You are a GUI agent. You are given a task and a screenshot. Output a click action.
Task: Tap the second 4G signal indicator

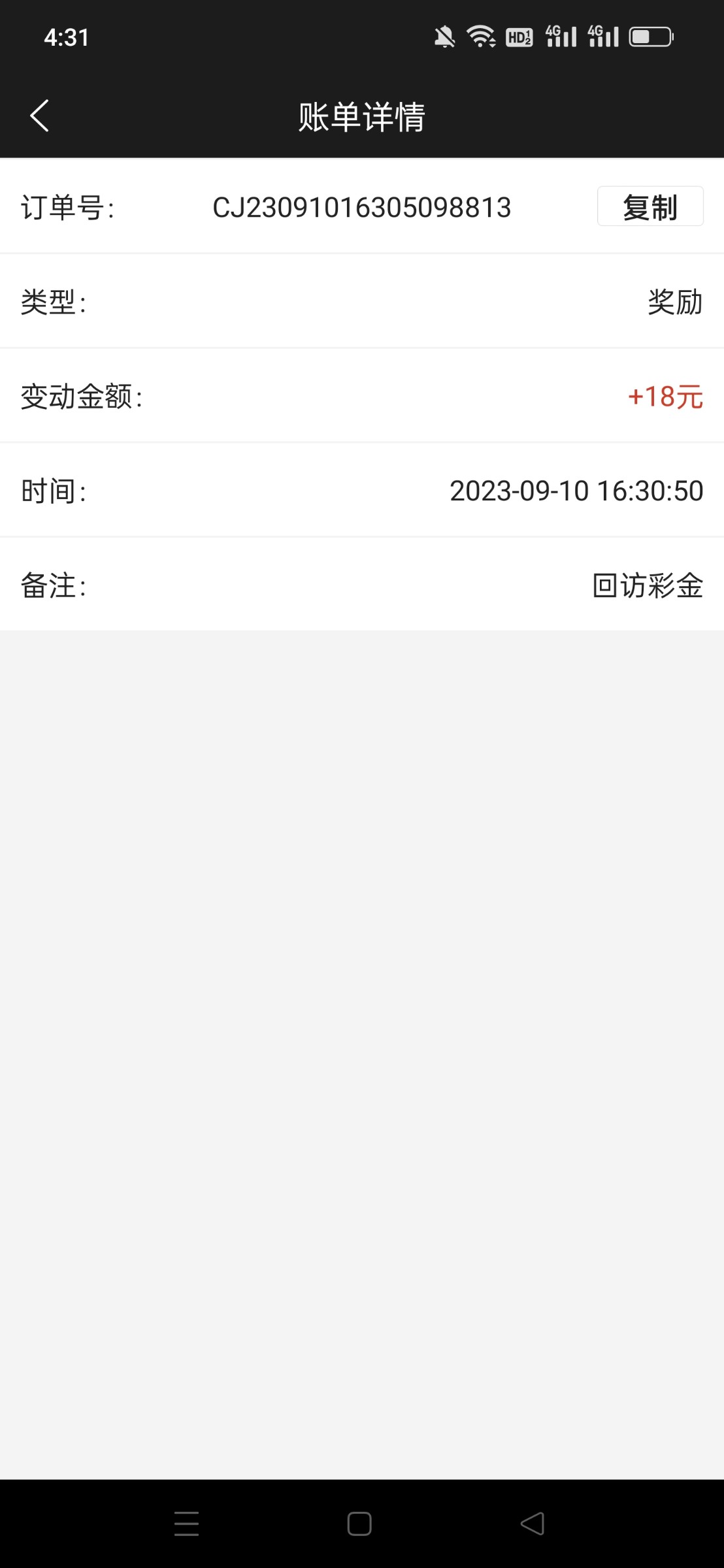pyautogui.click(x=602, y=37)
